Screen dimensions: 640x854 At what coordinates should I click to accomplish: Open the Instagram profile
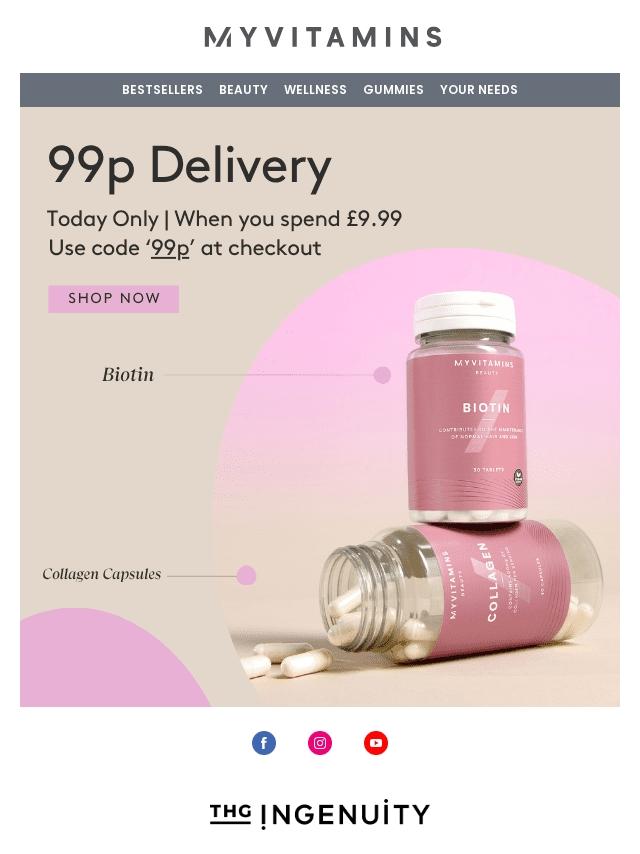pyautogui.click(x=320, y=743)
